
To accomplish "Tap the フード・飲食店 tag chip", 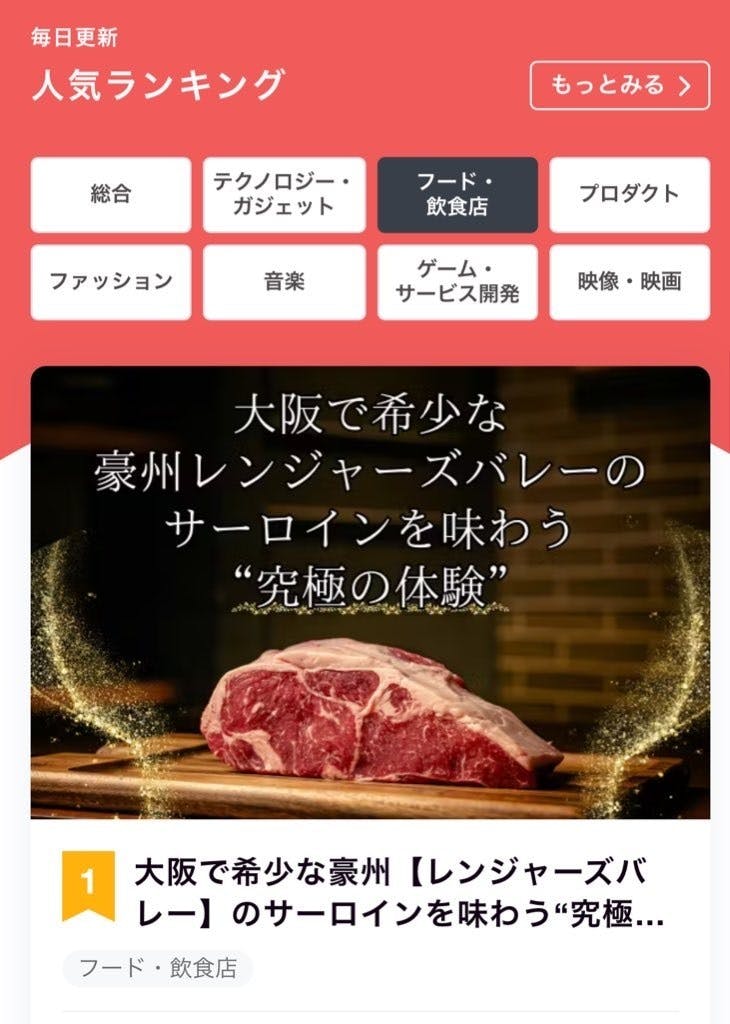I will point(157,968).
